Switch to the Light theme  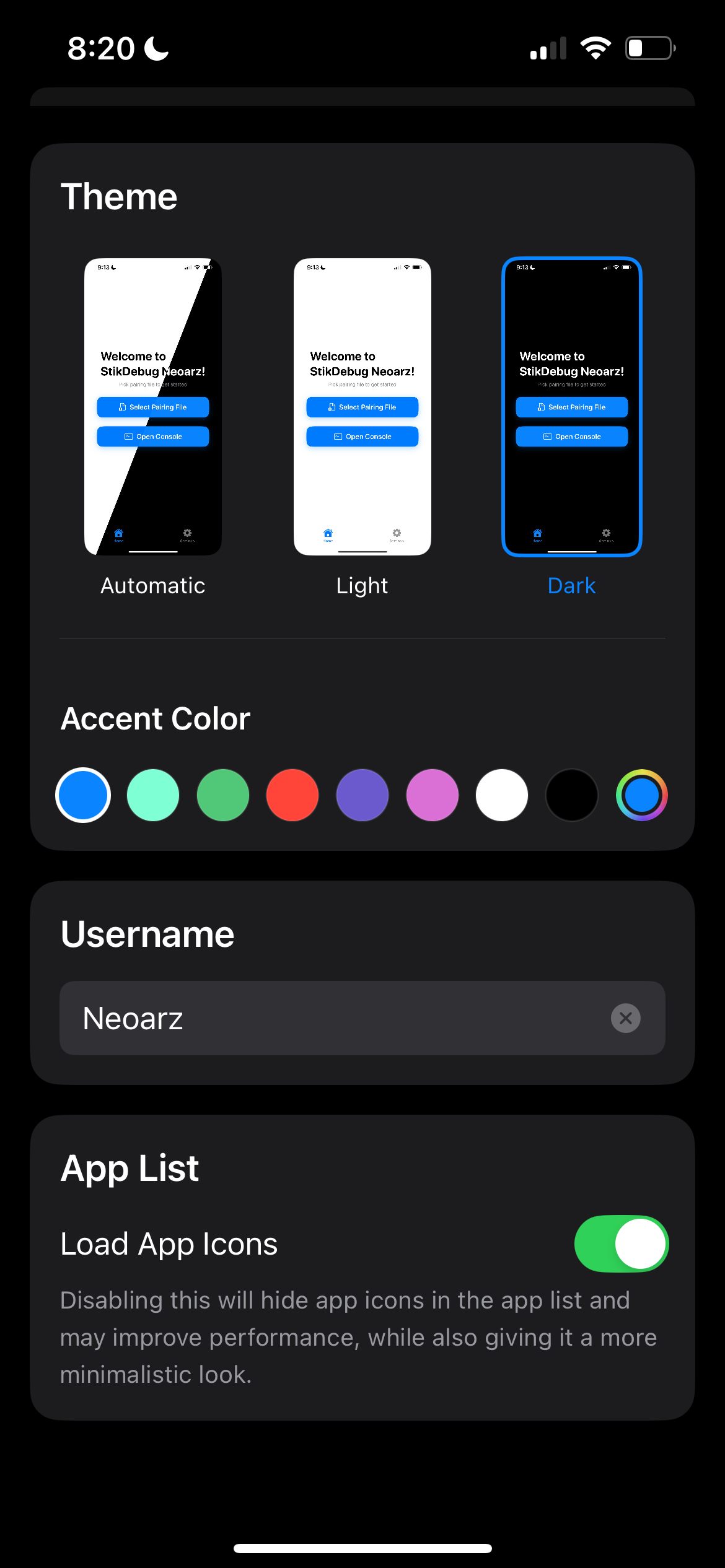click(362, 407)
